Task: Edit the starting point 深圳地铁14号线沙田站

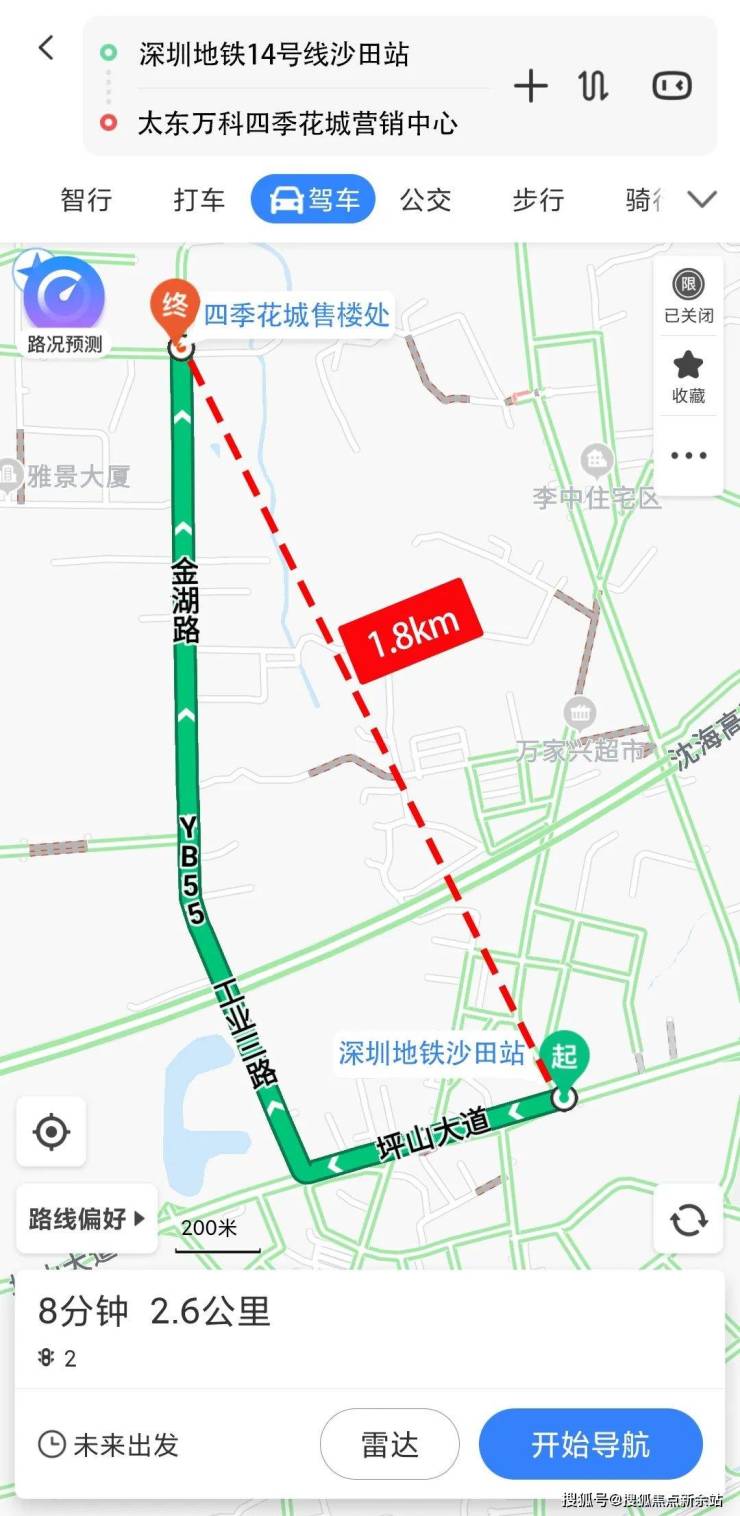Action: tap(273, 54)
